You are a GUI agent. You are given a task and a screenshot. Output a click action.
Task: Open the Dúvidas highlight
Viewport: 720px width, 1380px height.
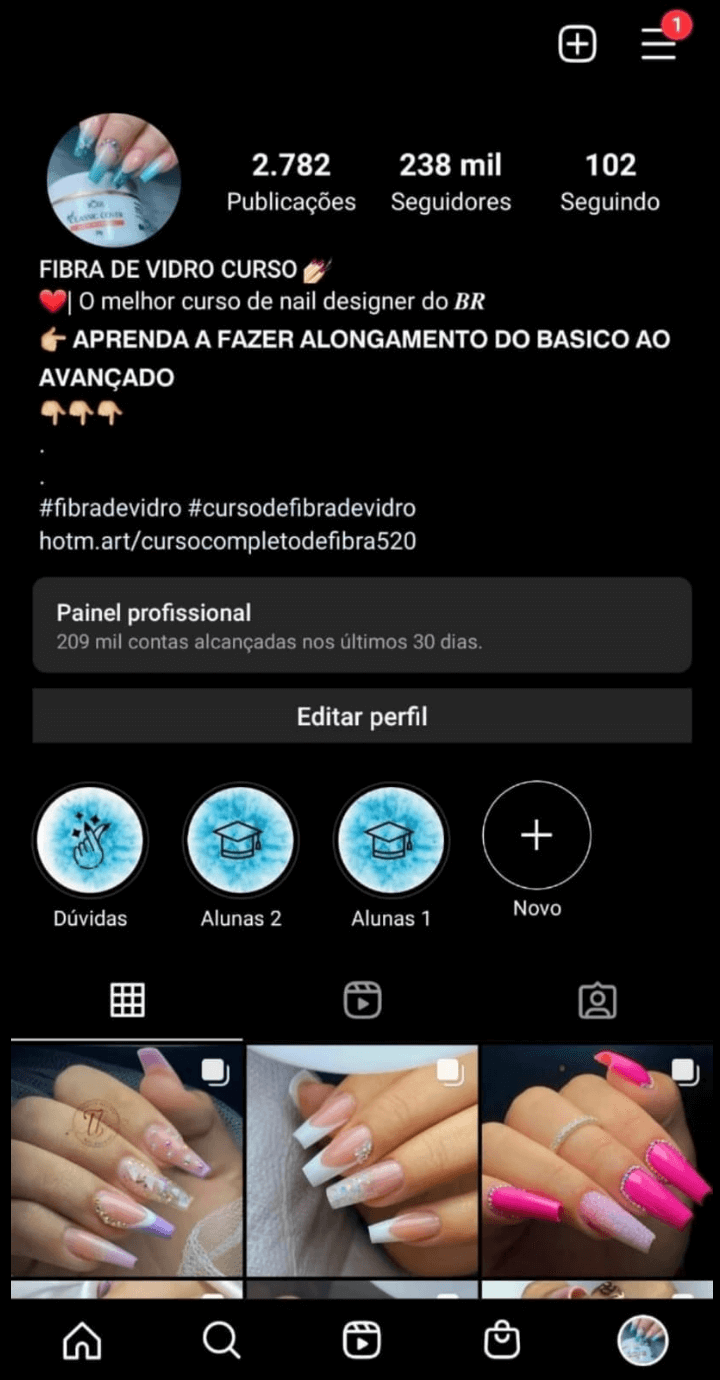pos(90,841)
